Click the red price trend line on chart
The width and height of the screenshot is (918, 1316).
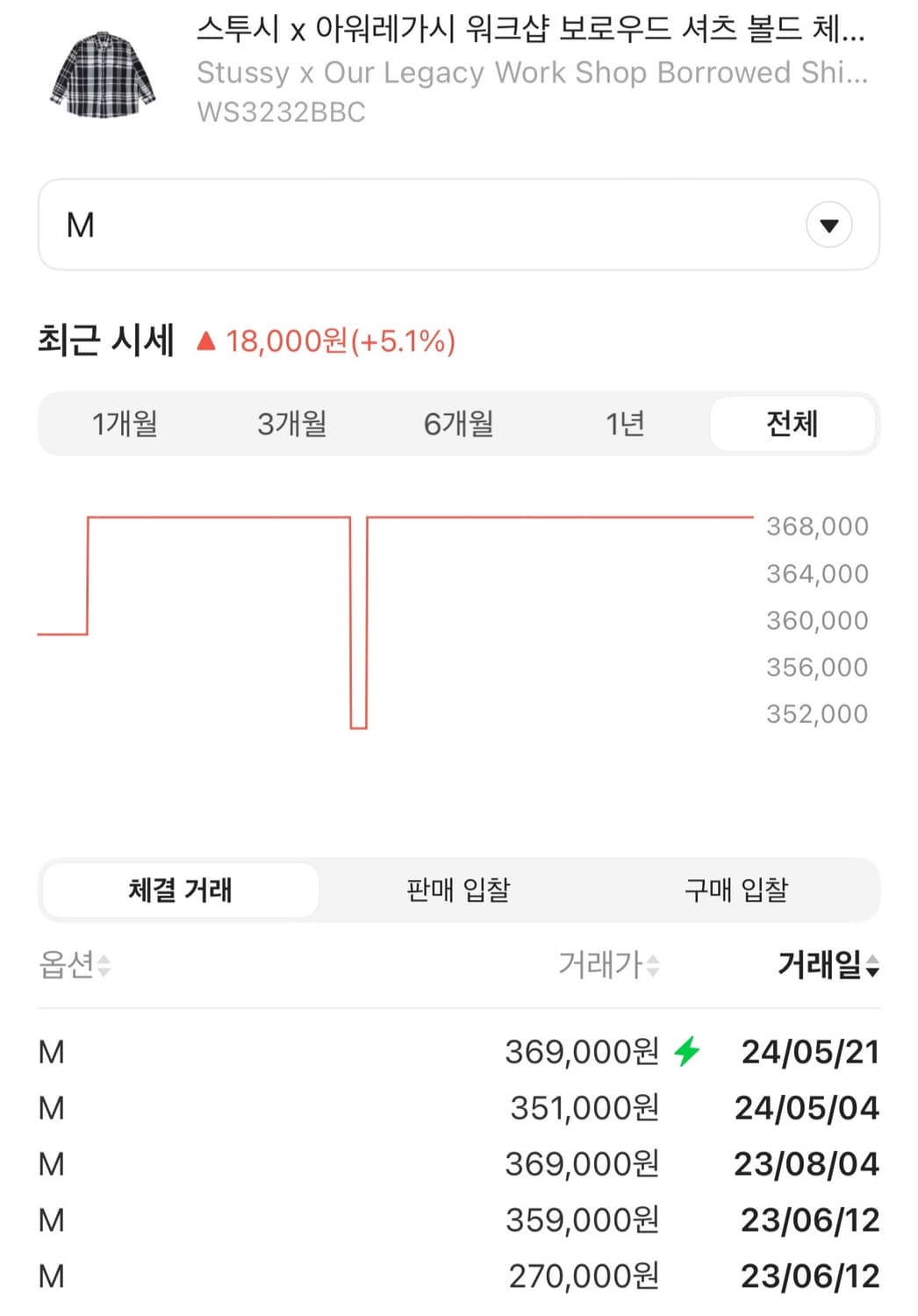[527, 518]
